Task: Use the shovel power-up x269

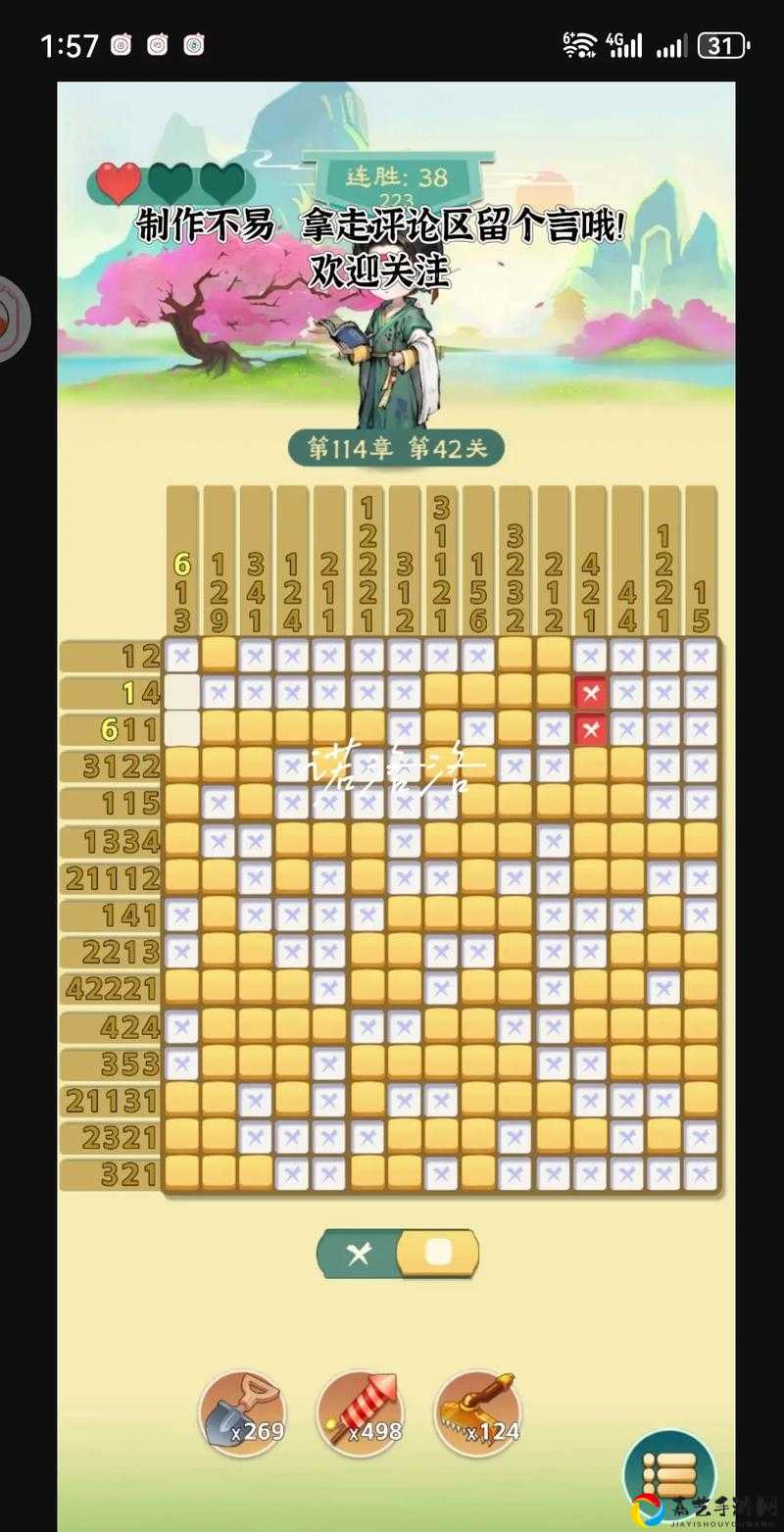Action: pyautogui.click(x=242, y=1412)
